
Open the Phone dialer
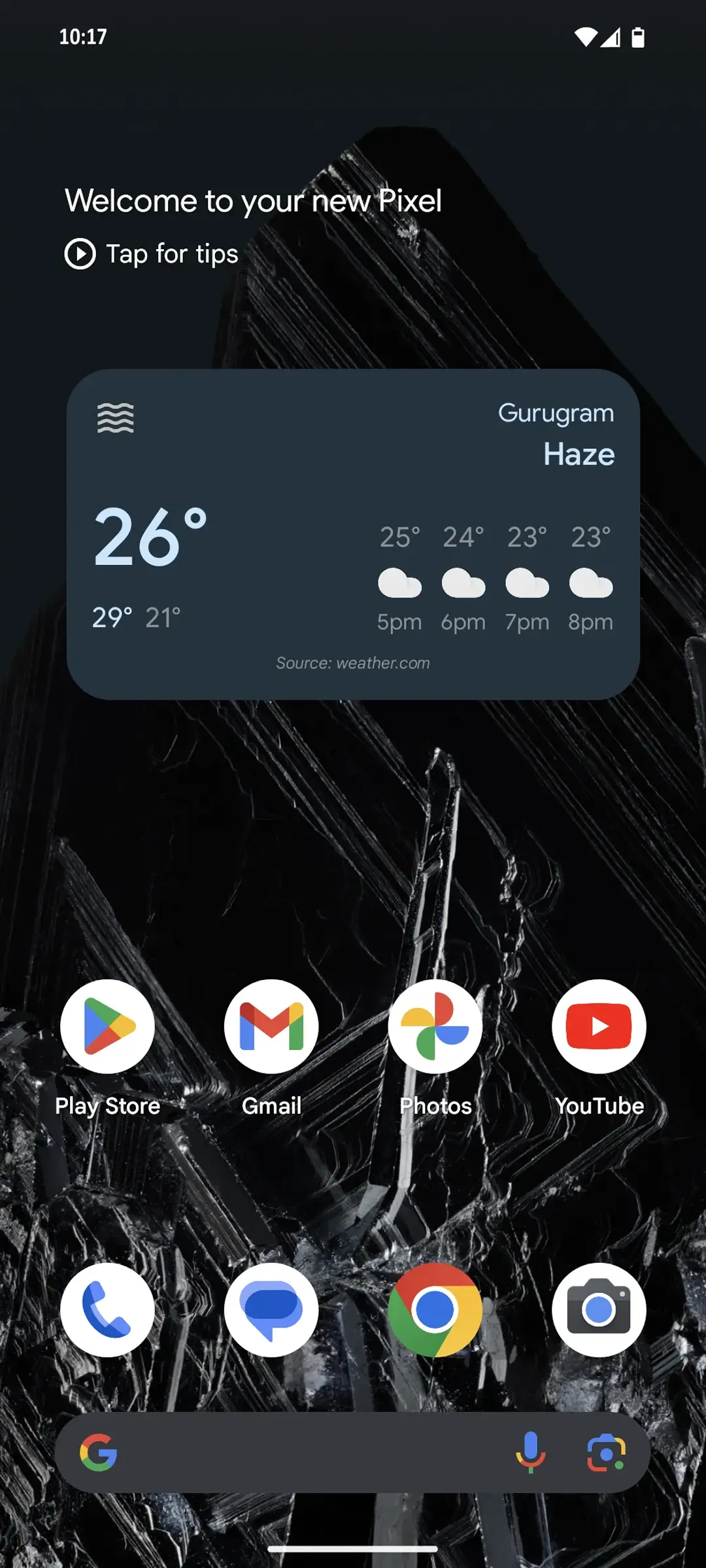pyautogui.click(x=107, y=1310)
